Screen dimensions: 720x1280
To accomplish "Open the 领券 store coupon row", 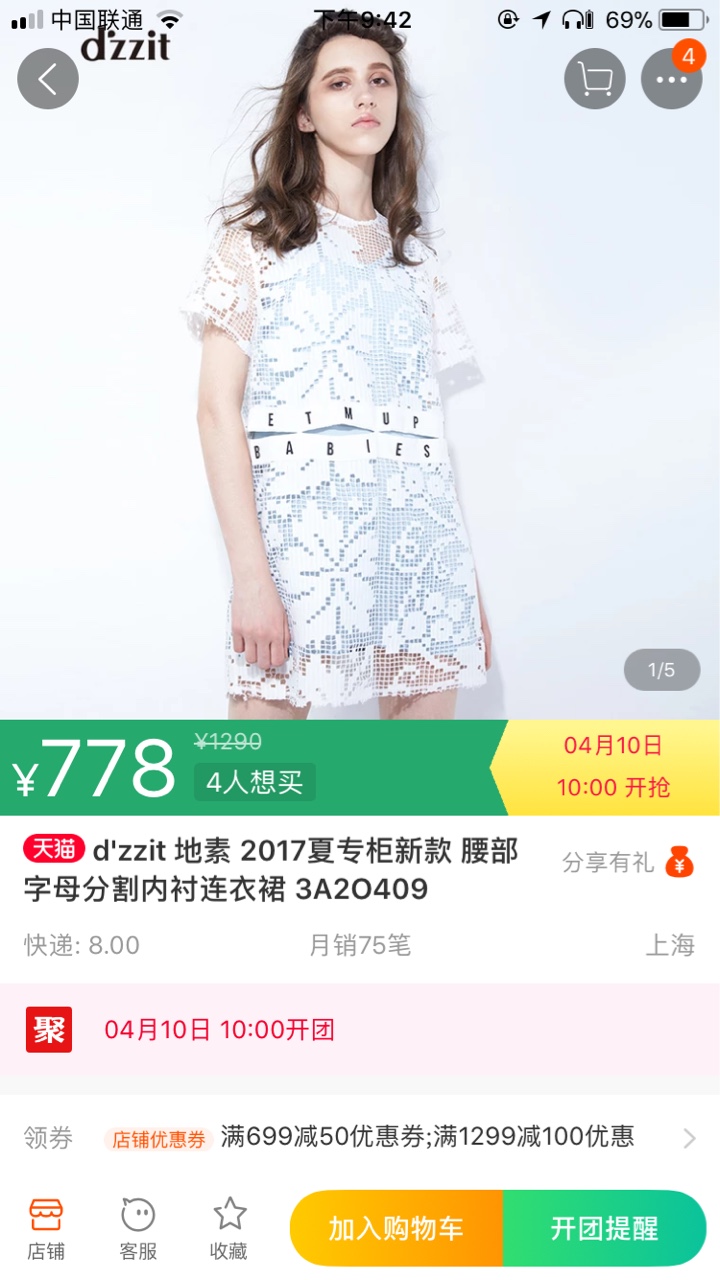I will (360, 1137).
